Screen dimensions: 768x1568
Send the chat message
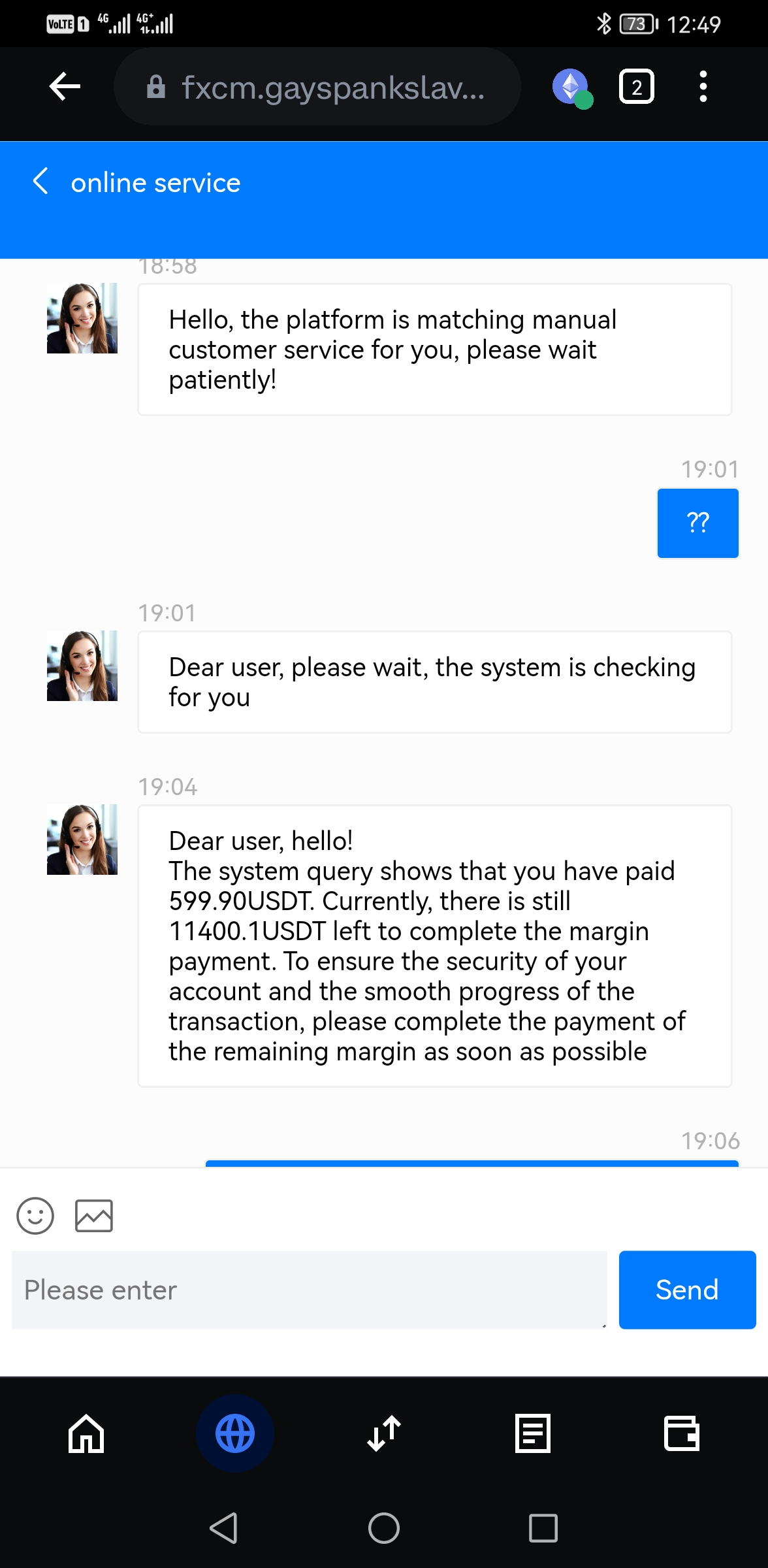tap(687, 1290)
